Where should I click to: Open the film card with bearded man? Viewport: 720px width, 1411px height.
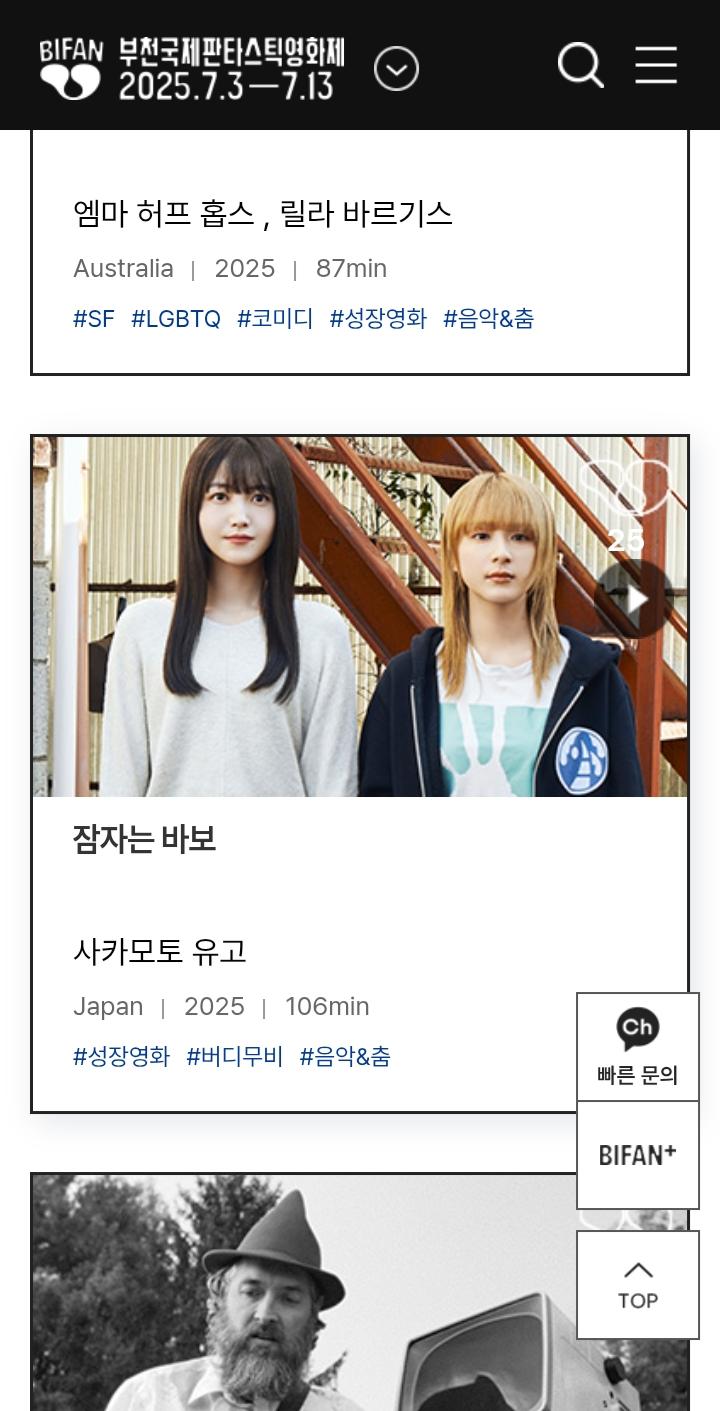(300, 1300)
